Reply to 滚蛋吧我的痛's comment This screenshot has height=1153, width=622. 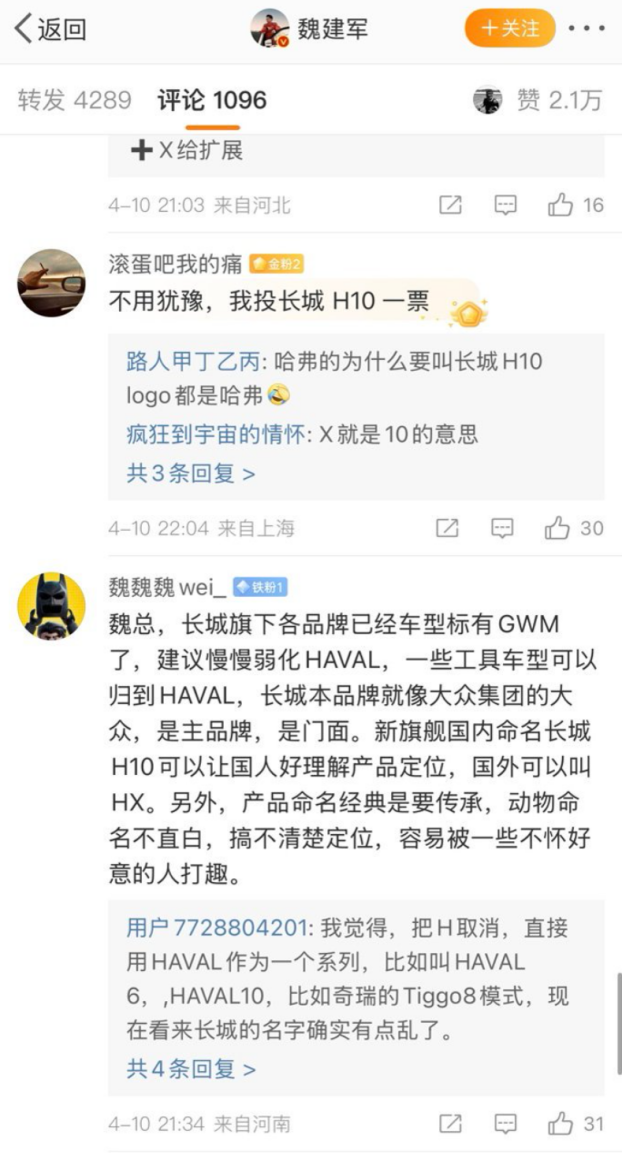point(503,528)
